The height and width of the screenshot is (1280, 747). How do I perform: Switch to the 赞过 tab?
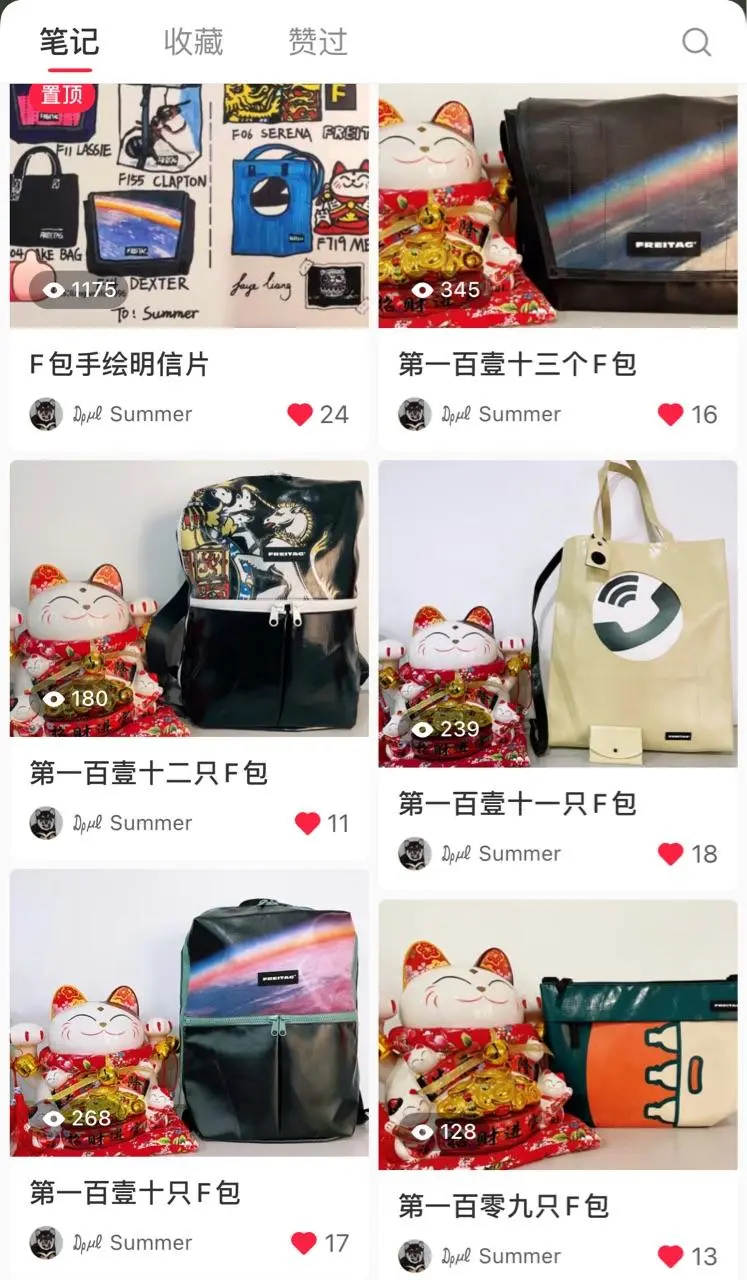point(317,42)
